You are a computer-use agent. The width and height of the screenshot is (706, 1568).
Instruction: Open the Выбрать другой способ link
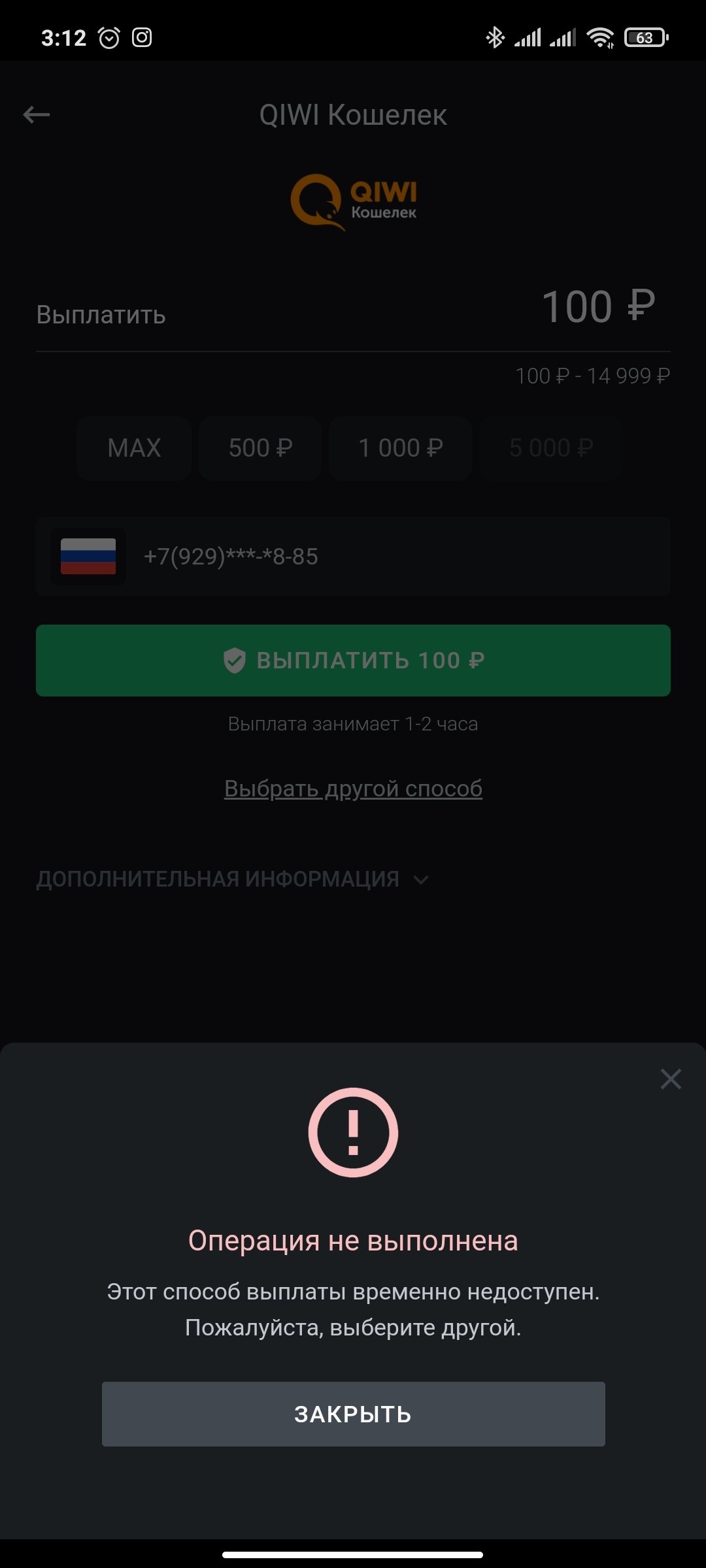pos(353,789)
